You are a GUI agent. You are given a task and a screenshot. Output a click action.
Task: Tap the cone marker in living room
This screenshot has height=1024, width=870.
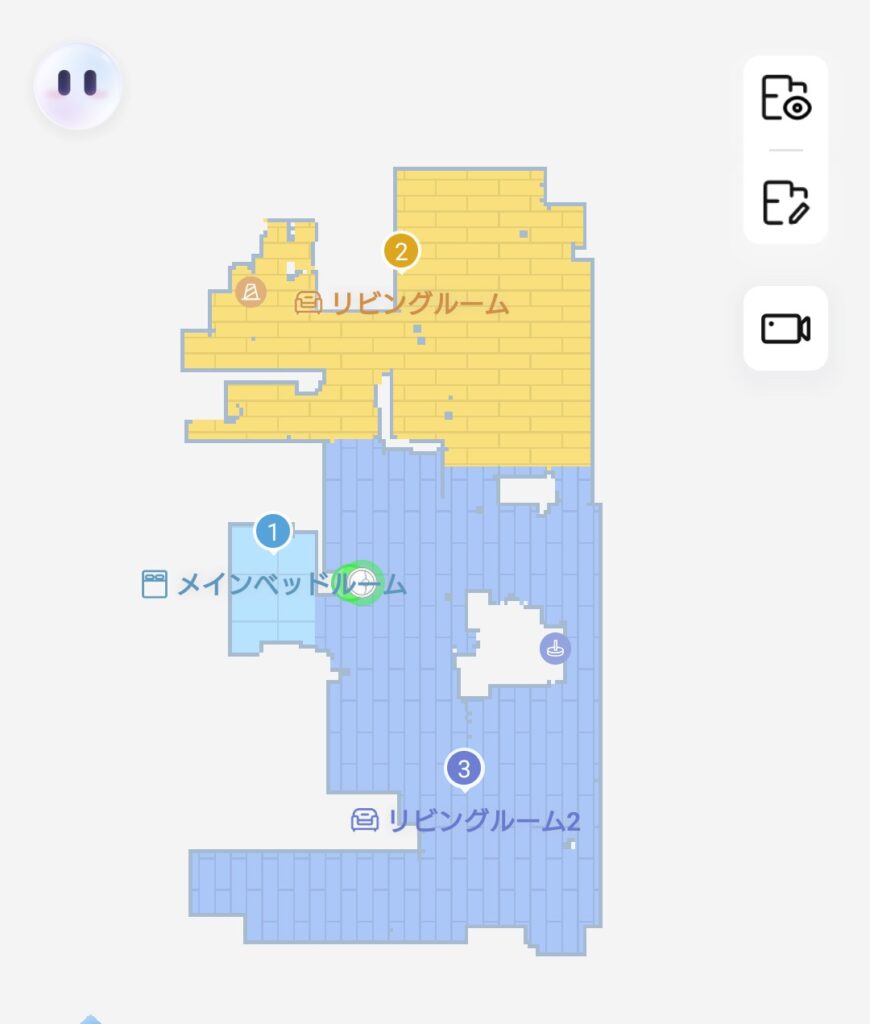[250, 292]
